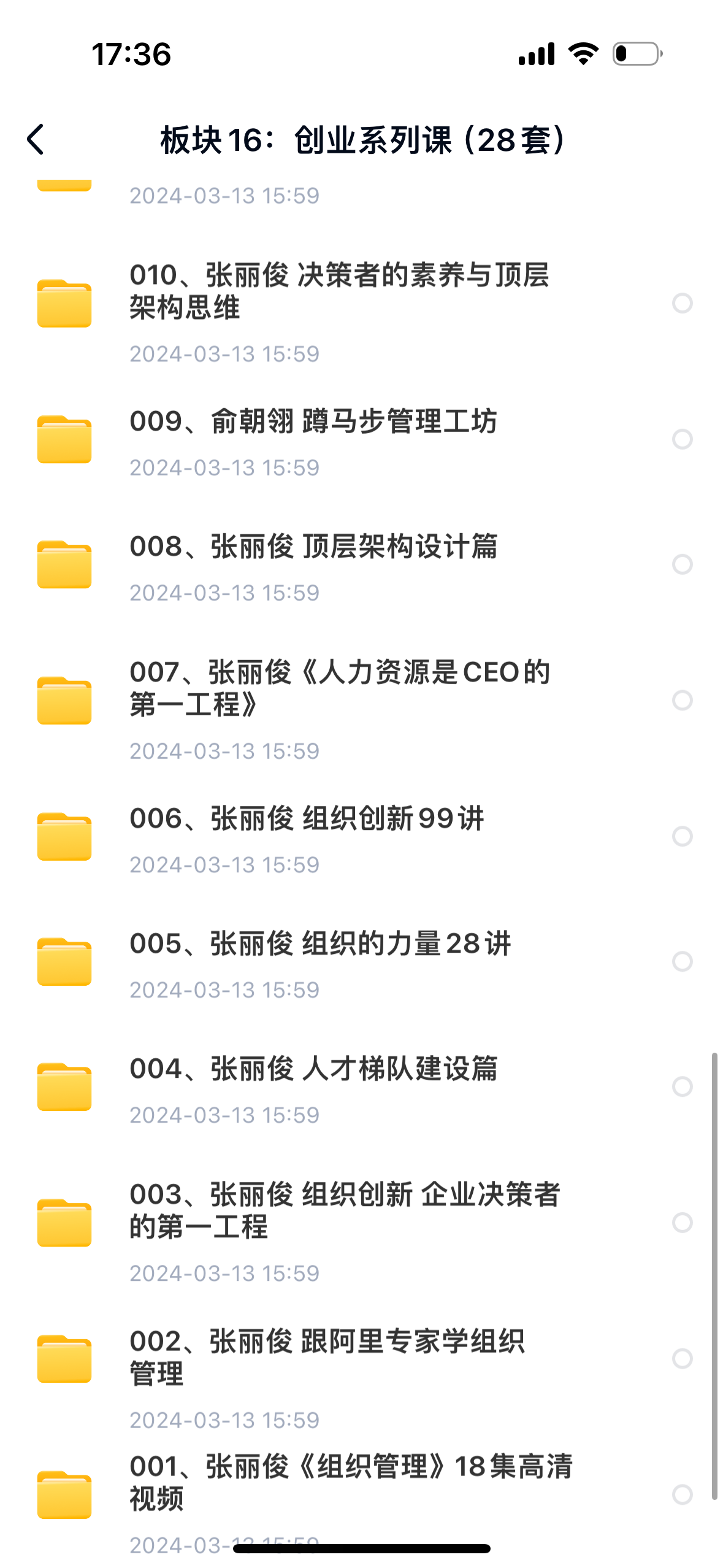
Task: Mark folder 007 with its selection circle
Action: tap(682, 701)
